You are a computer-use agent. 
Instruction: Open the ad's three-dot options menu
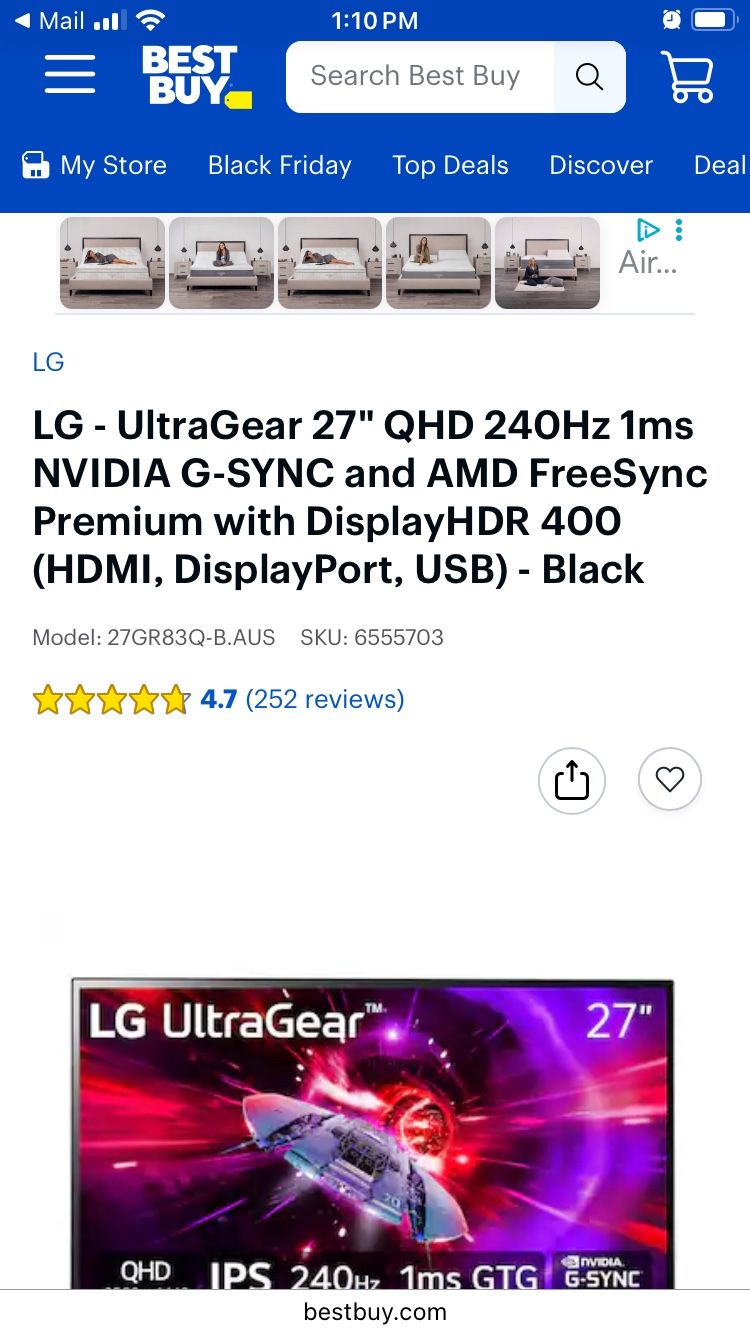(678, 229)
